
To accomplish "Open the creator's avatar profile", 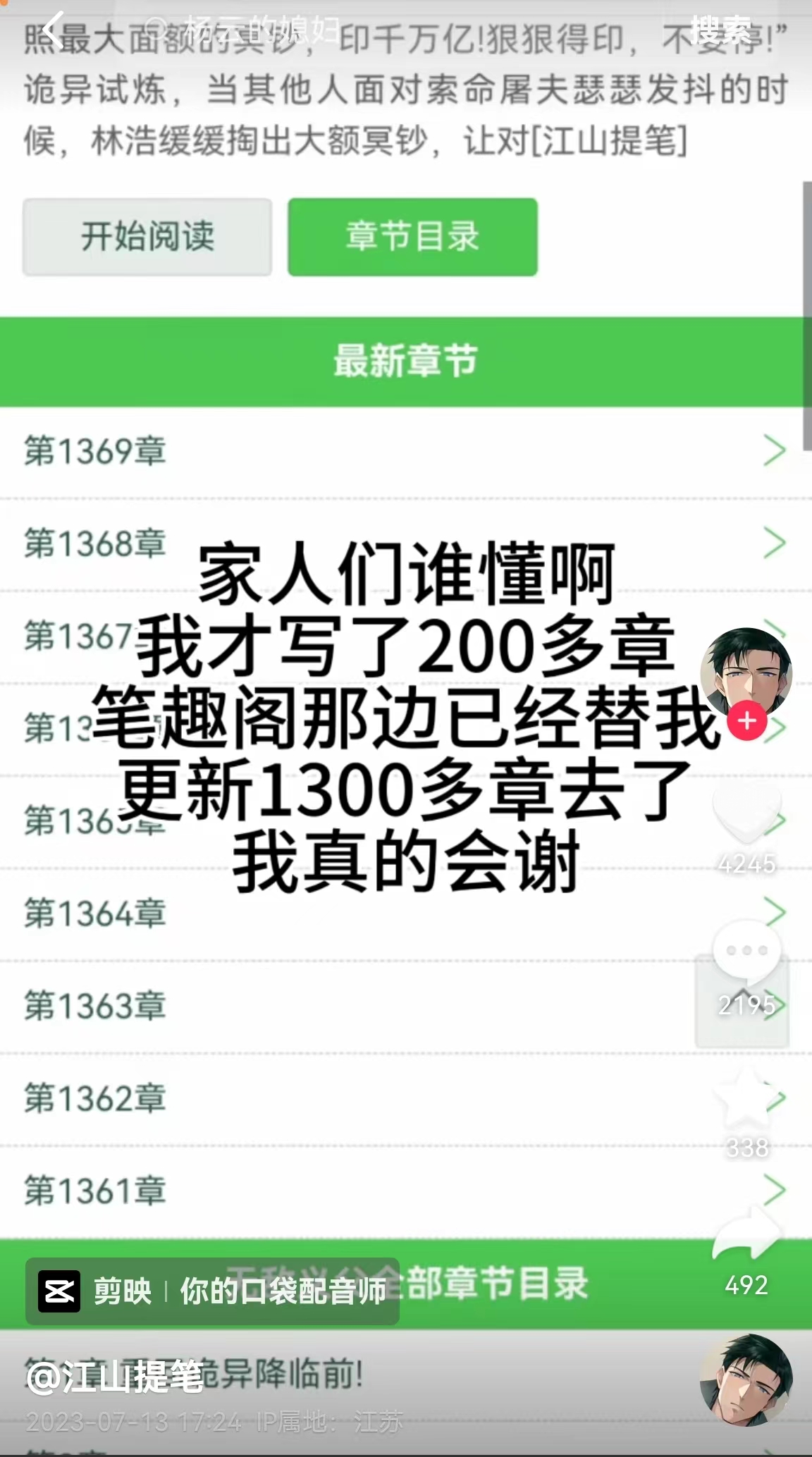I will click(746, 671).
